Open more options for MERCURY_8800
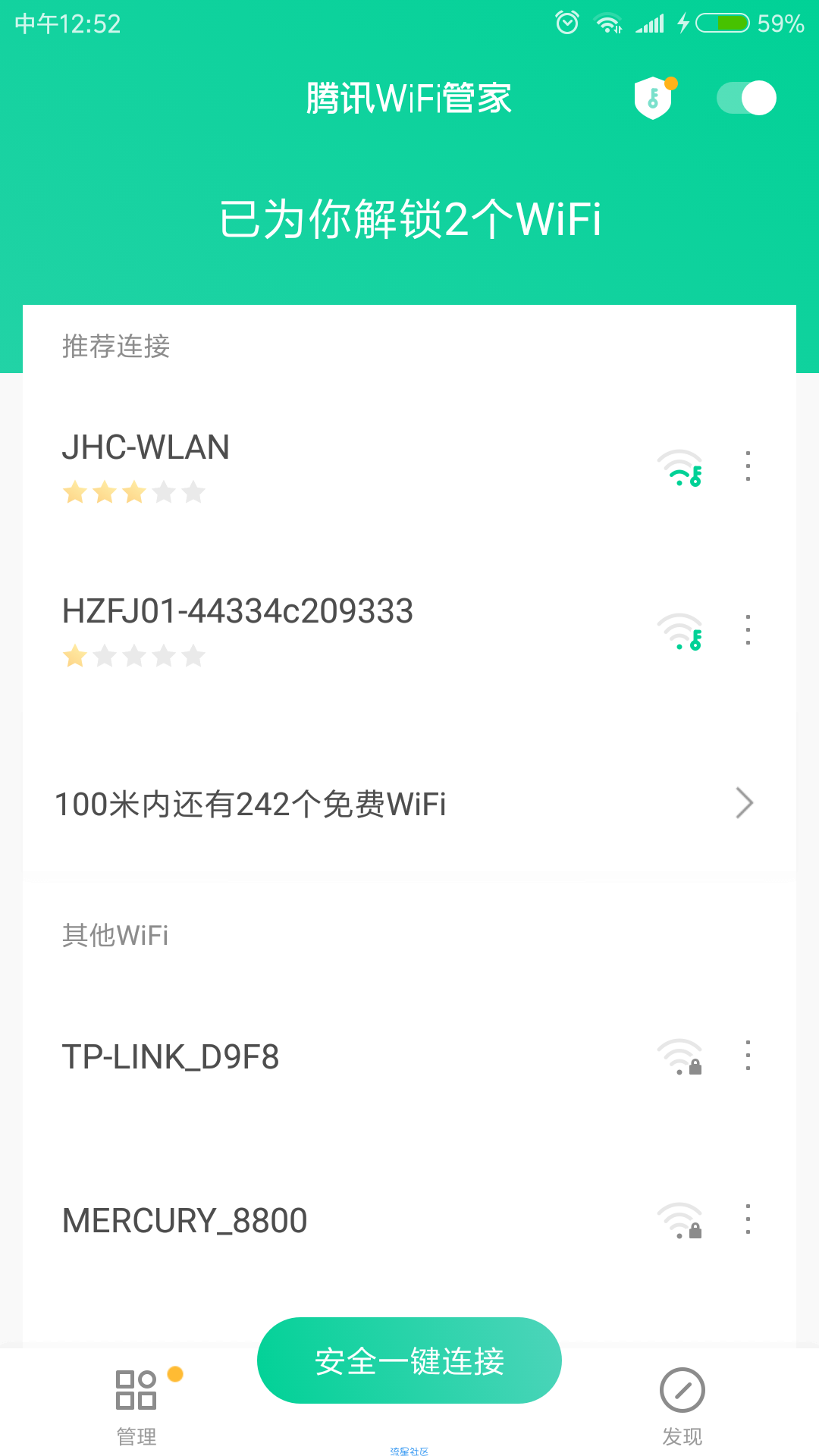Viewport: 819px width, 1456px height. [x=748, y=1219]
